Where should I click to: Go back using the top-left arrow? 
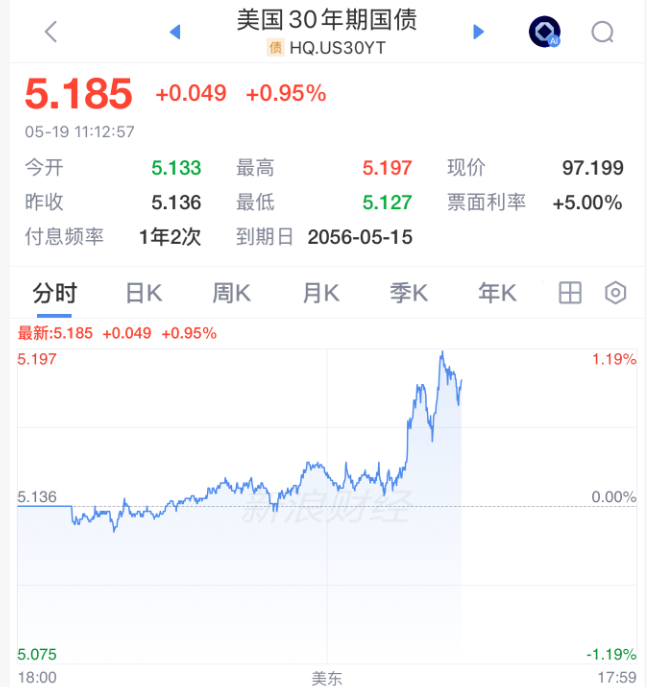point(51,32)
